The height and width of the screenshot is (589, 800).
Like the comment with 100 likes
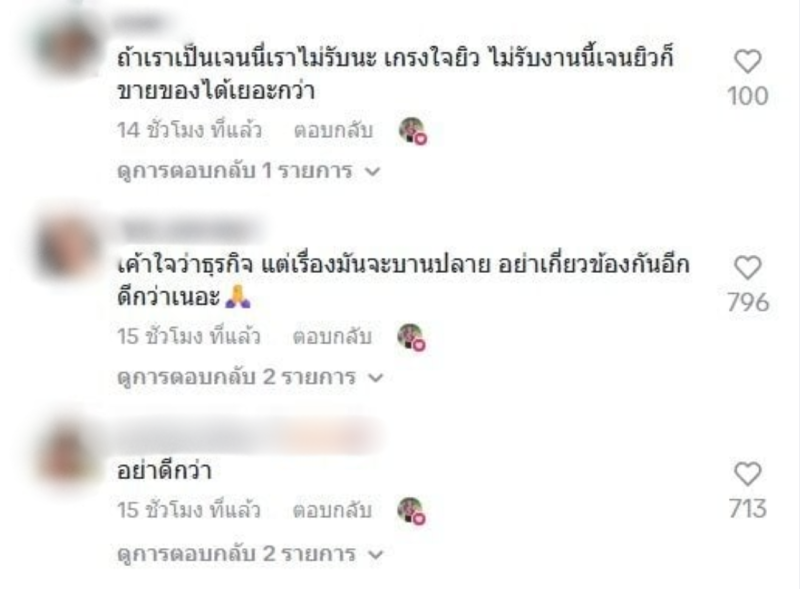coord(747,62)
